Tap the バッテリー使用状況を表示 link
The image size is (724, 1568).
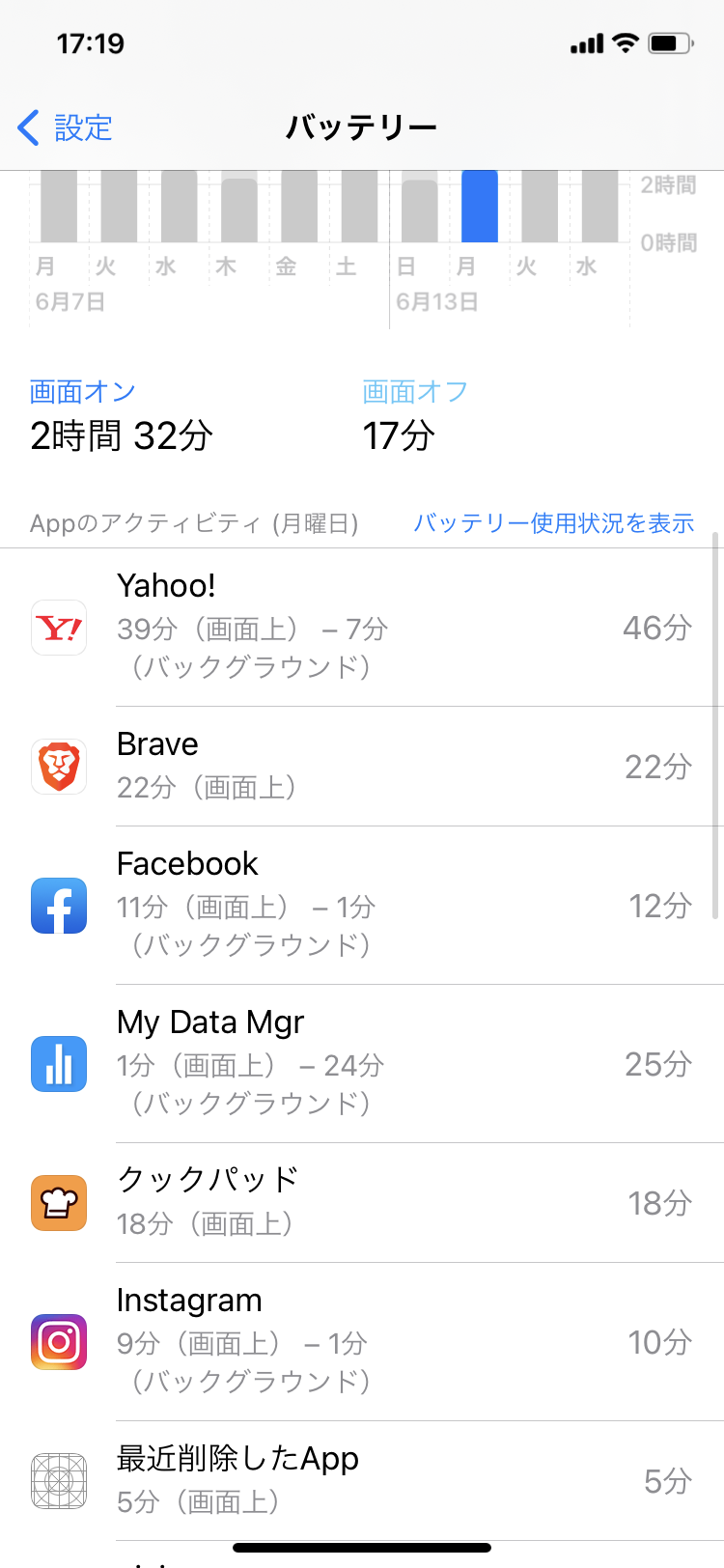553,523
